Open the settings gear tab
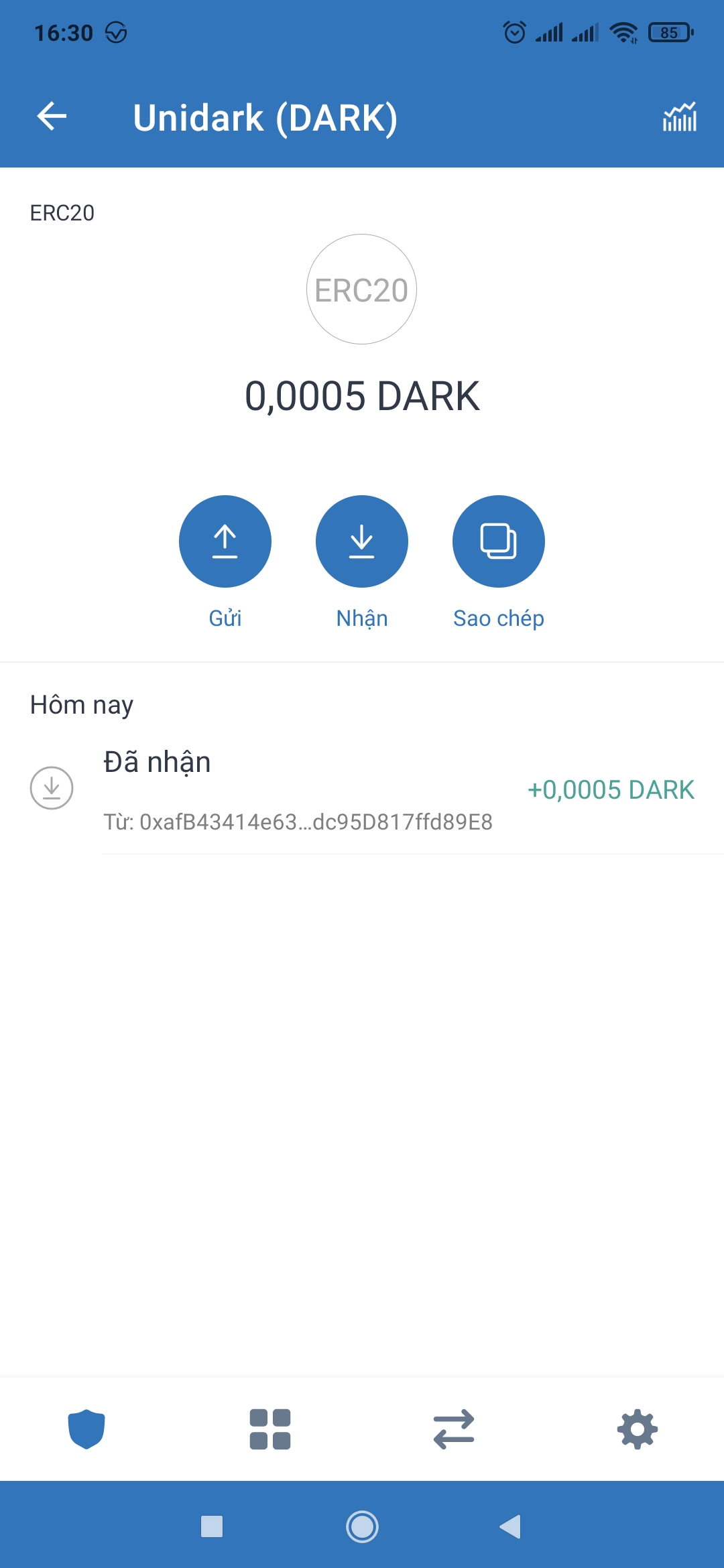 click(x=638, y=1429)
